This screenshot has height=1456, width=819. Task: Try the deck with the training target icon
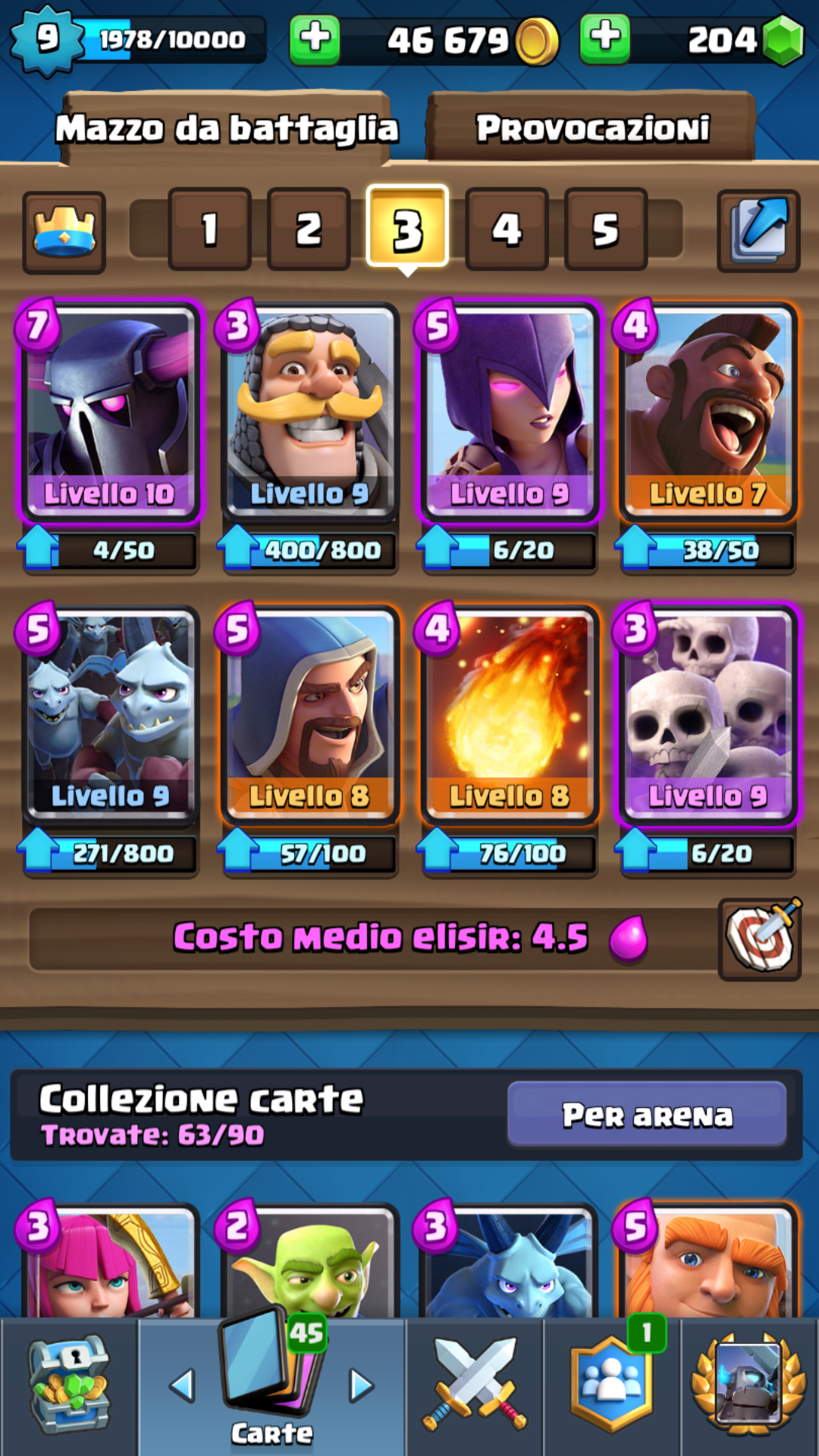760,939
